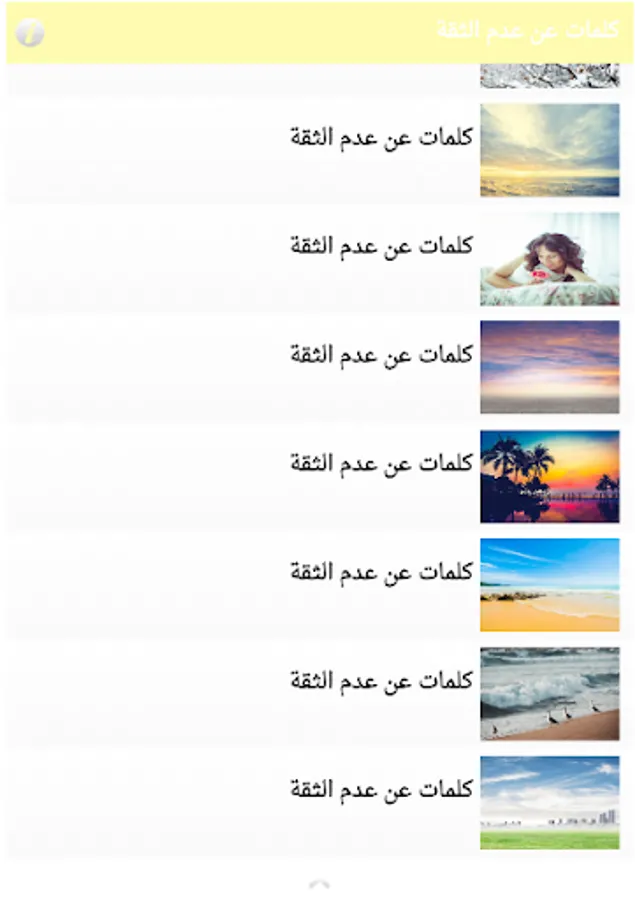
Task: Open the item with palm trees at sunset
Action: (x=318, y=476)
